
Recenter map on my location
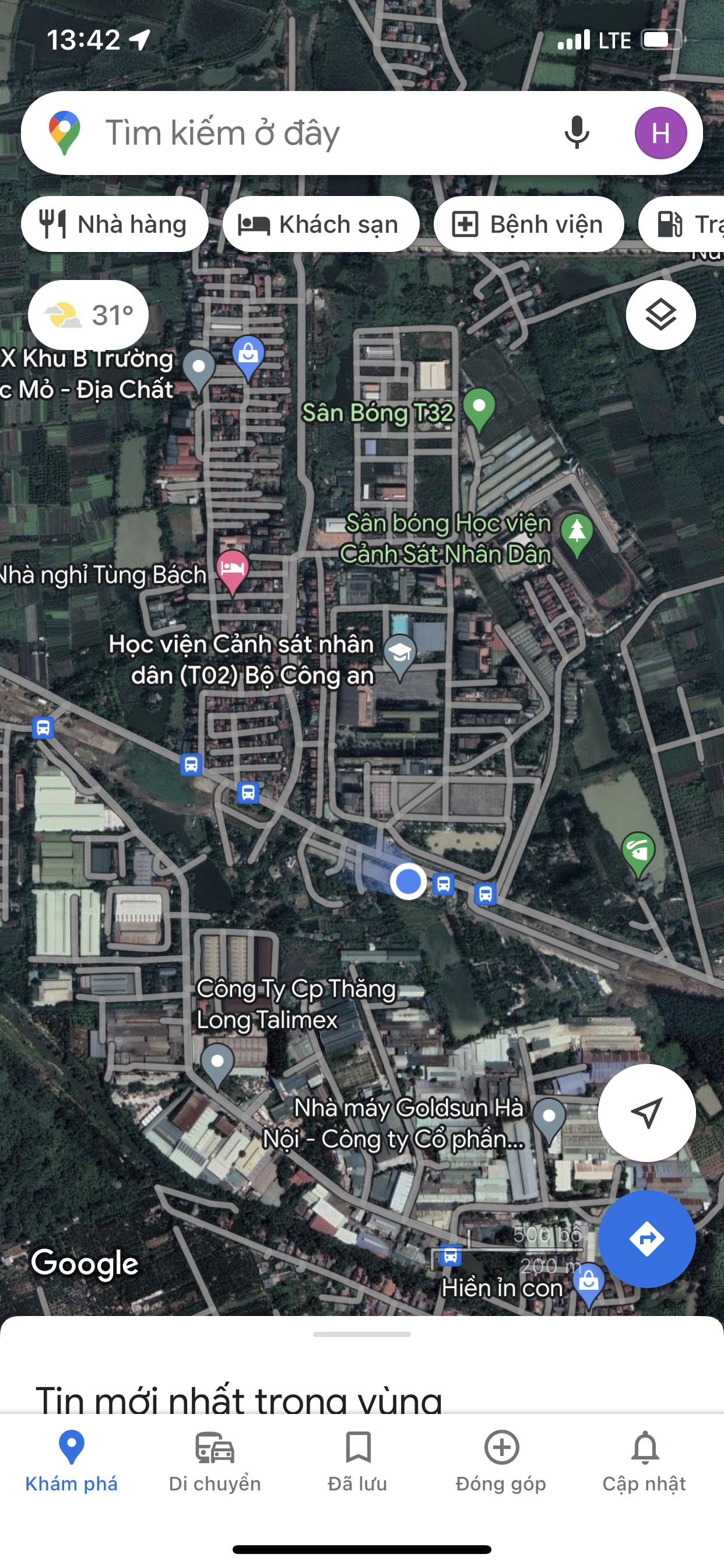pos(646,1112)
